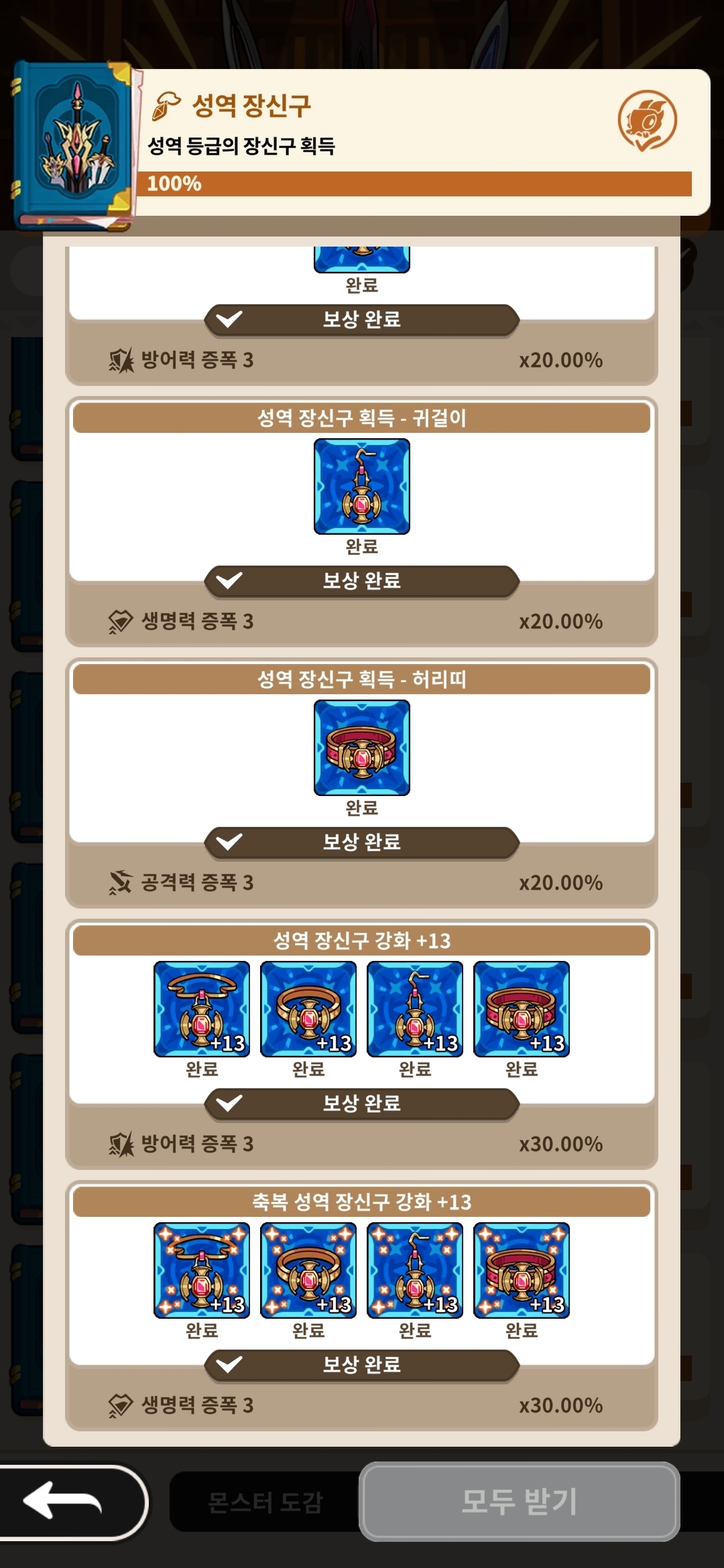724x1568 pixels.
Task: Select blessed +13 earring in 축복 성역 장신구
Action: 415,1270
